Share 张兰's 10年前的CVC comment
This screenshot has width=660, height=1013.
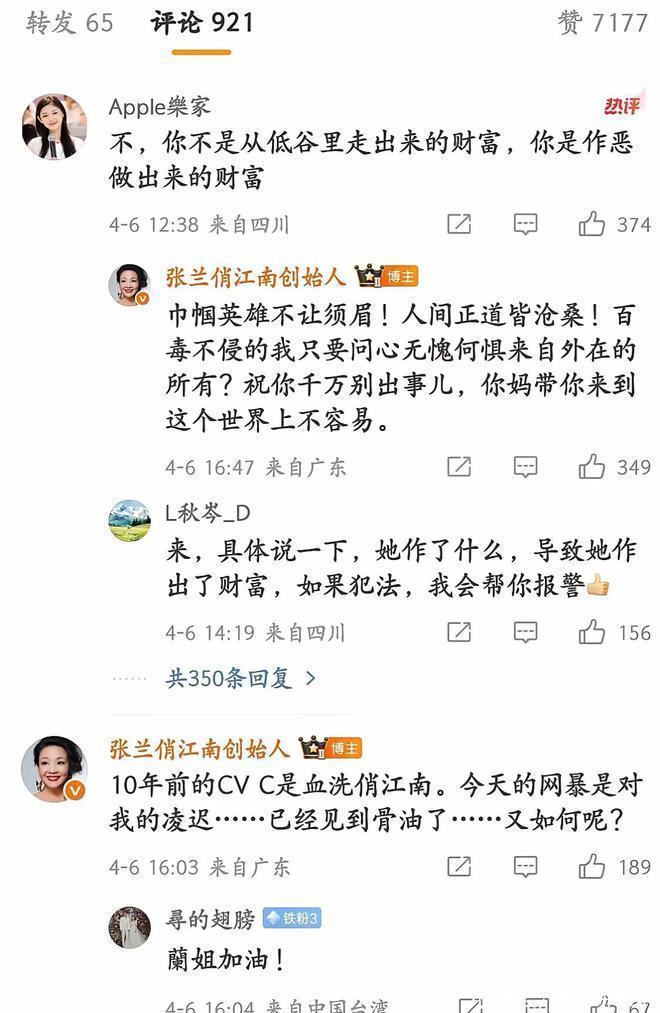click(458, 866)
